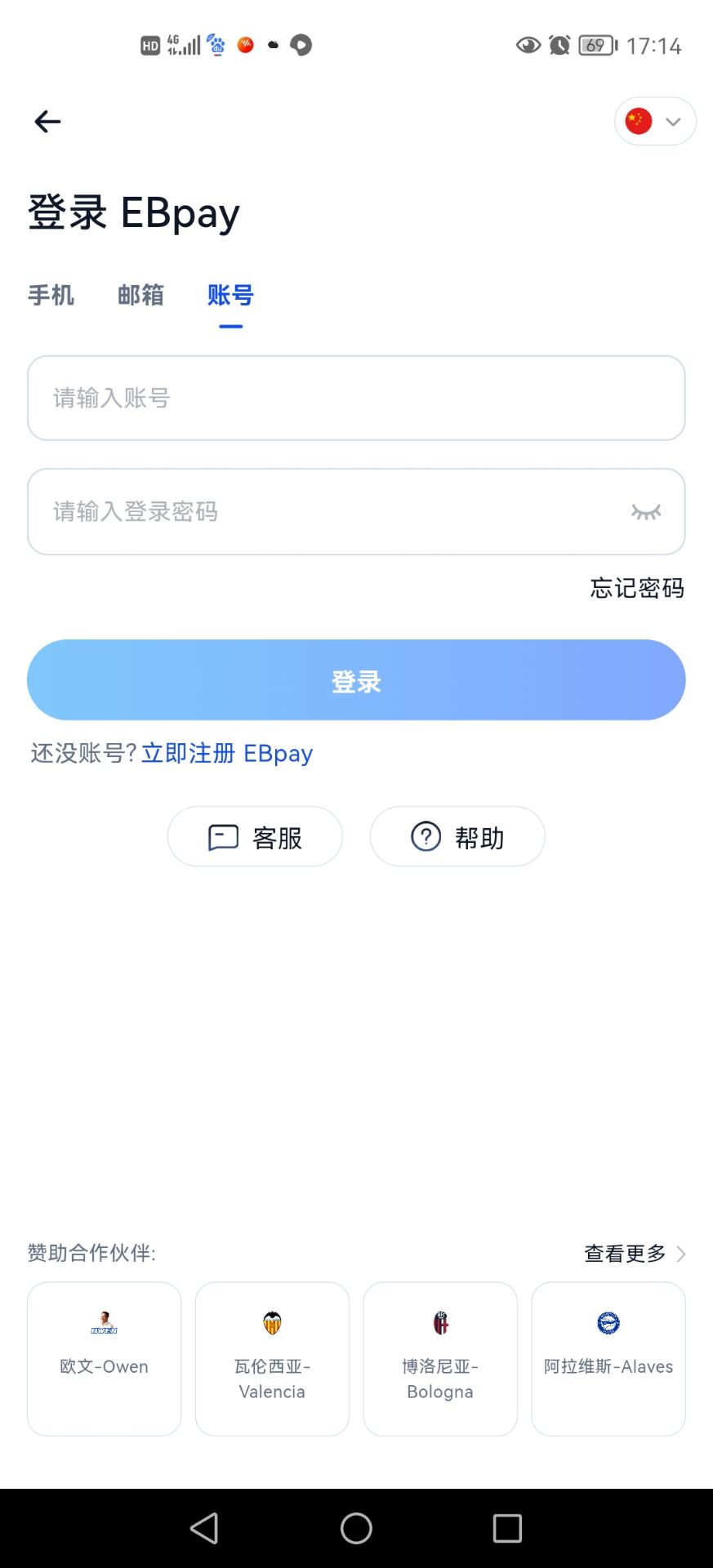Click the alarm clock status bar icon

click(x=558, y=45)
